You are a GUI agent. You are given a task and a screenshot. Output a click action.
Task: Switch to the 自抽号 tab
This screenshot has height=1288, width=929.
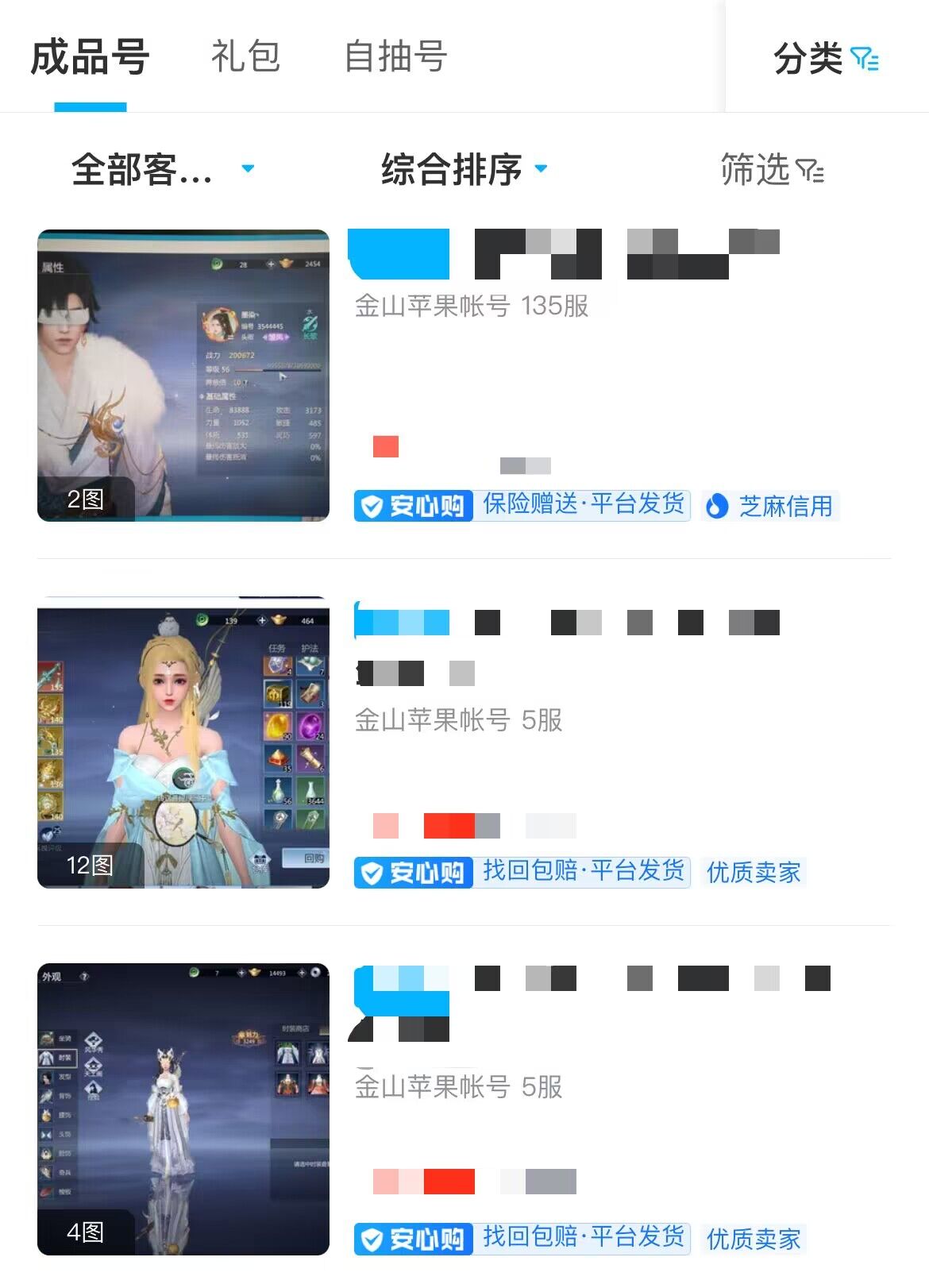(395, 57)
